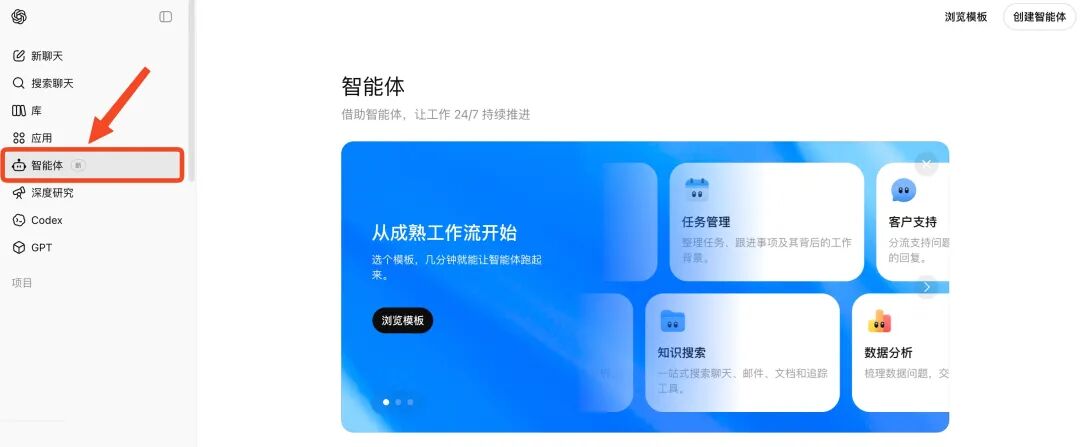Open Codex in the sidebar
Screen dimensions: 1080x447
(46, 220)
